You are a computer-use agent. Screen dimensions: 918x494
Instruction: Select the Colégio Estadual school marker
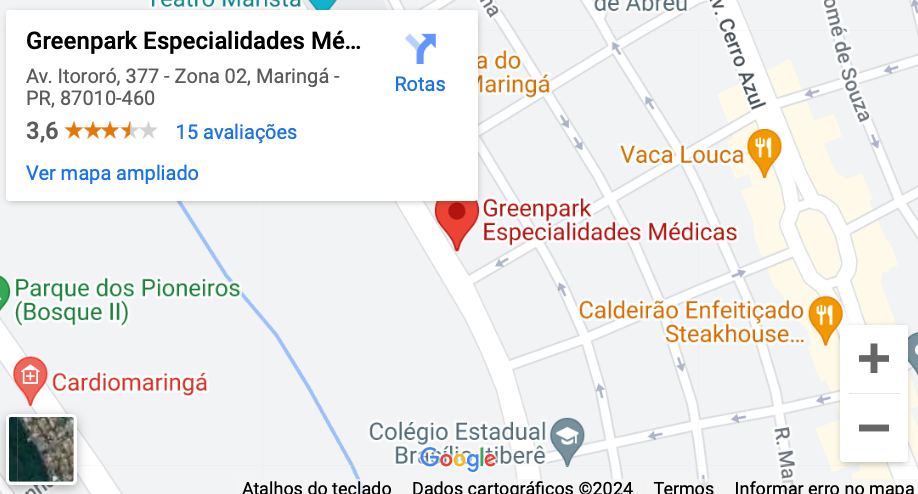(569, 435)
